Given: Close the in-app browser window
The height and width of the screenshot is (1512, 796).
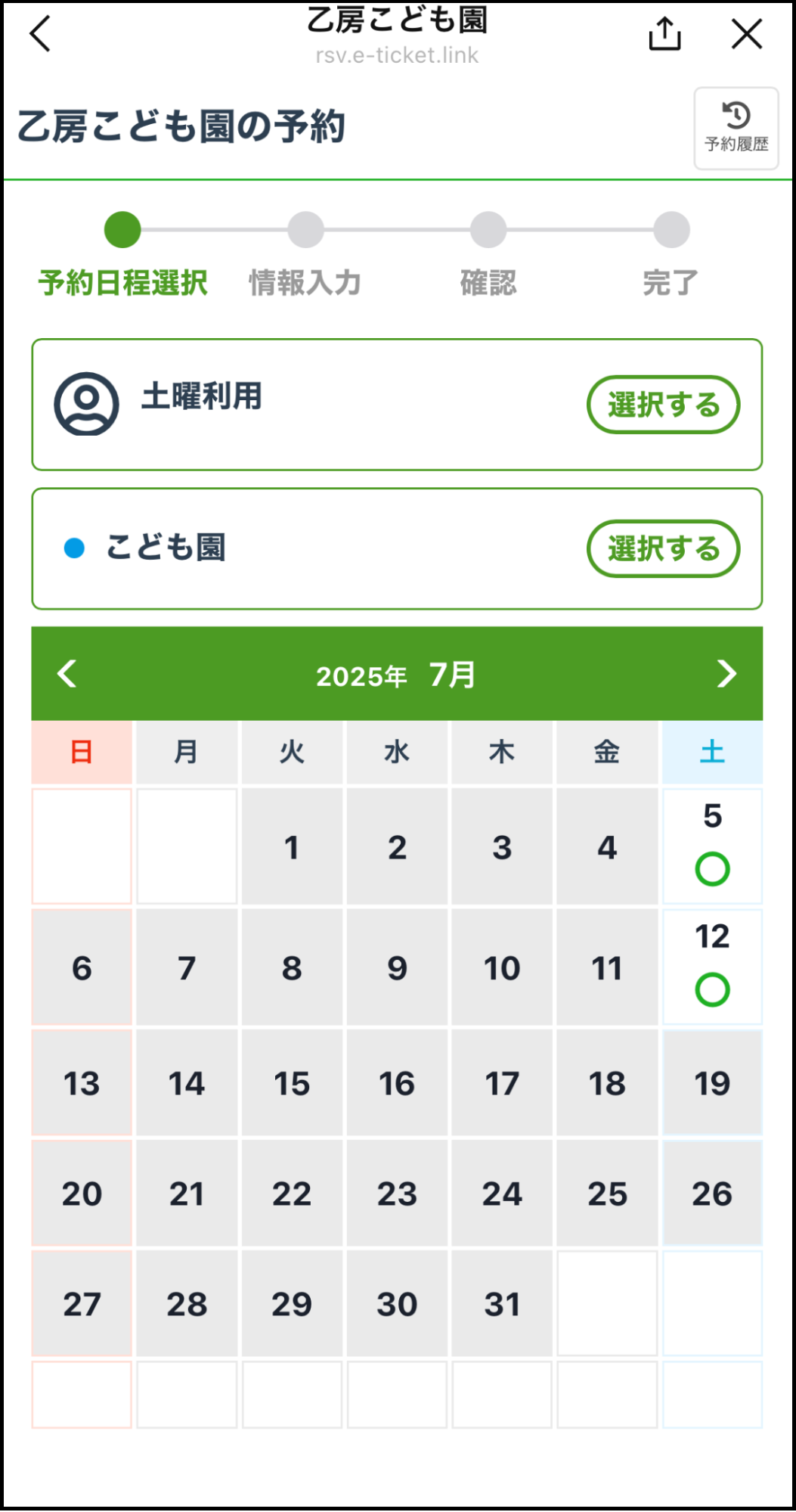Looking at the screenshot, I should (x=747, y=34).
